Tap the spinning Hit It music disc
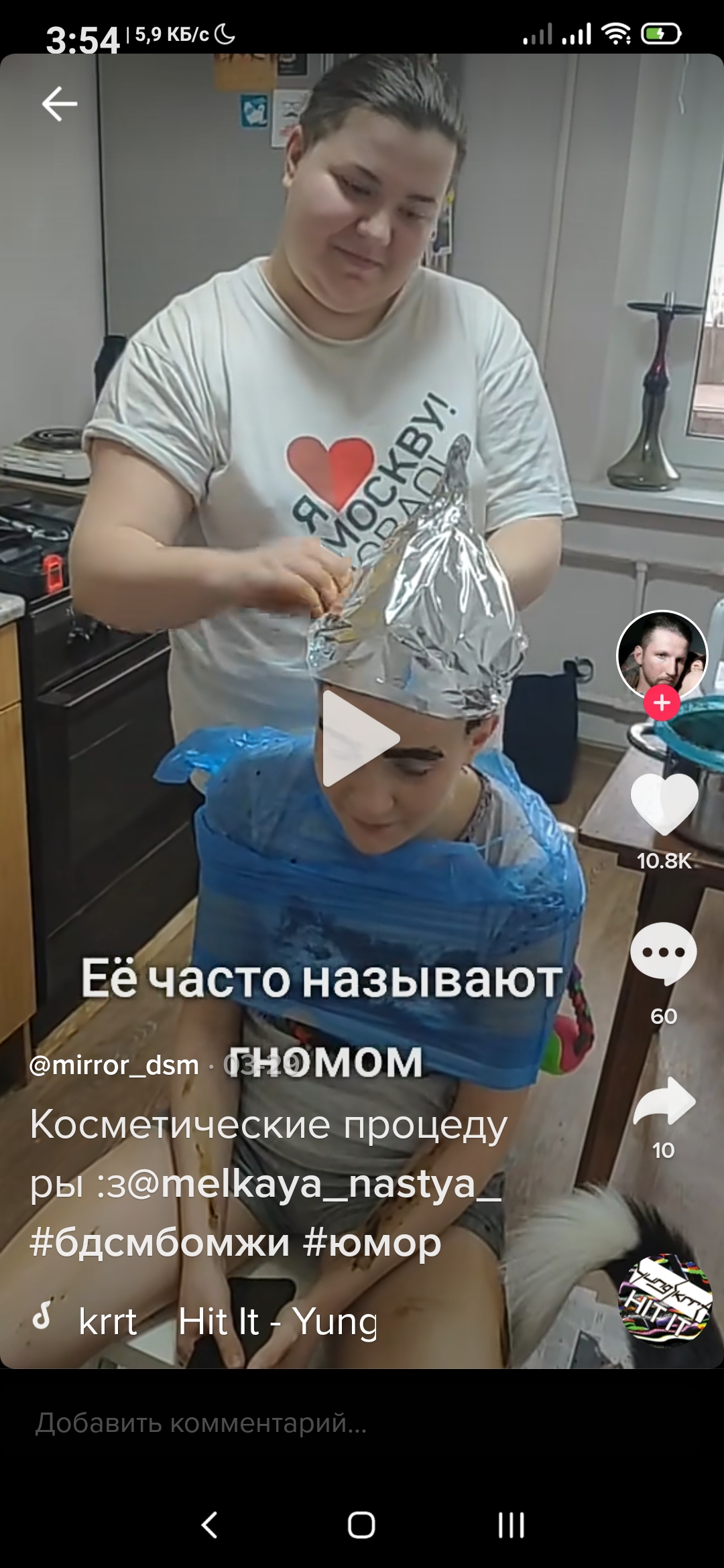Screen dimensions: 724x1568 (664, 1301)
